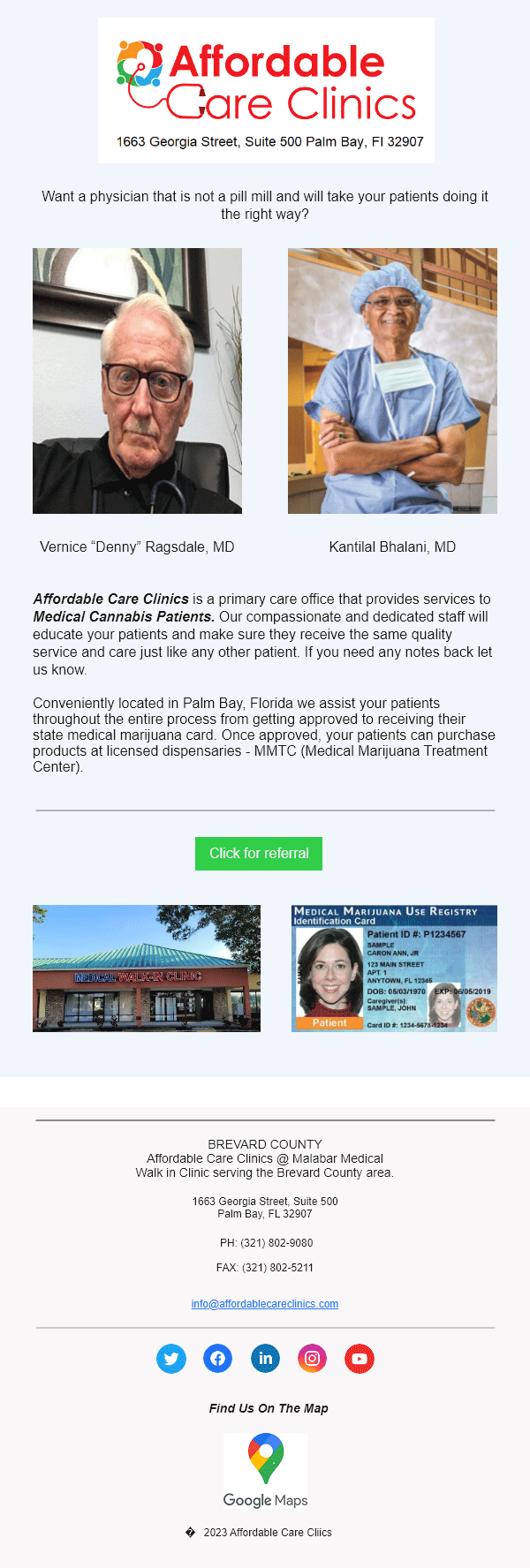Open the YouTube channel icon

pyautogui.click(x=359, y=1359)
